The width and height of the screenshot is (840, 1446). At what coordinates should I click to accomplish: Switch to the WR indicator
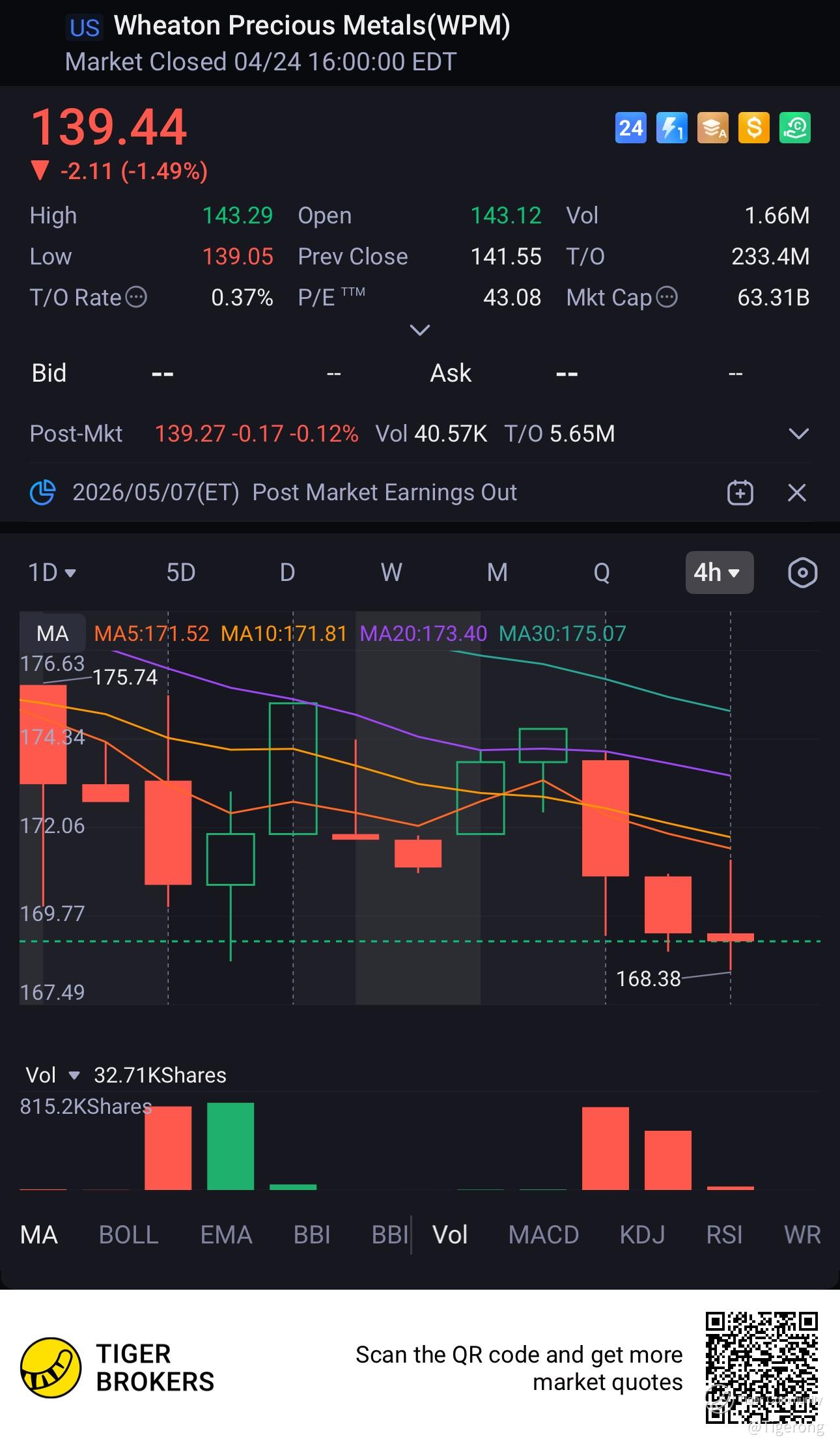click(802, 1234)
